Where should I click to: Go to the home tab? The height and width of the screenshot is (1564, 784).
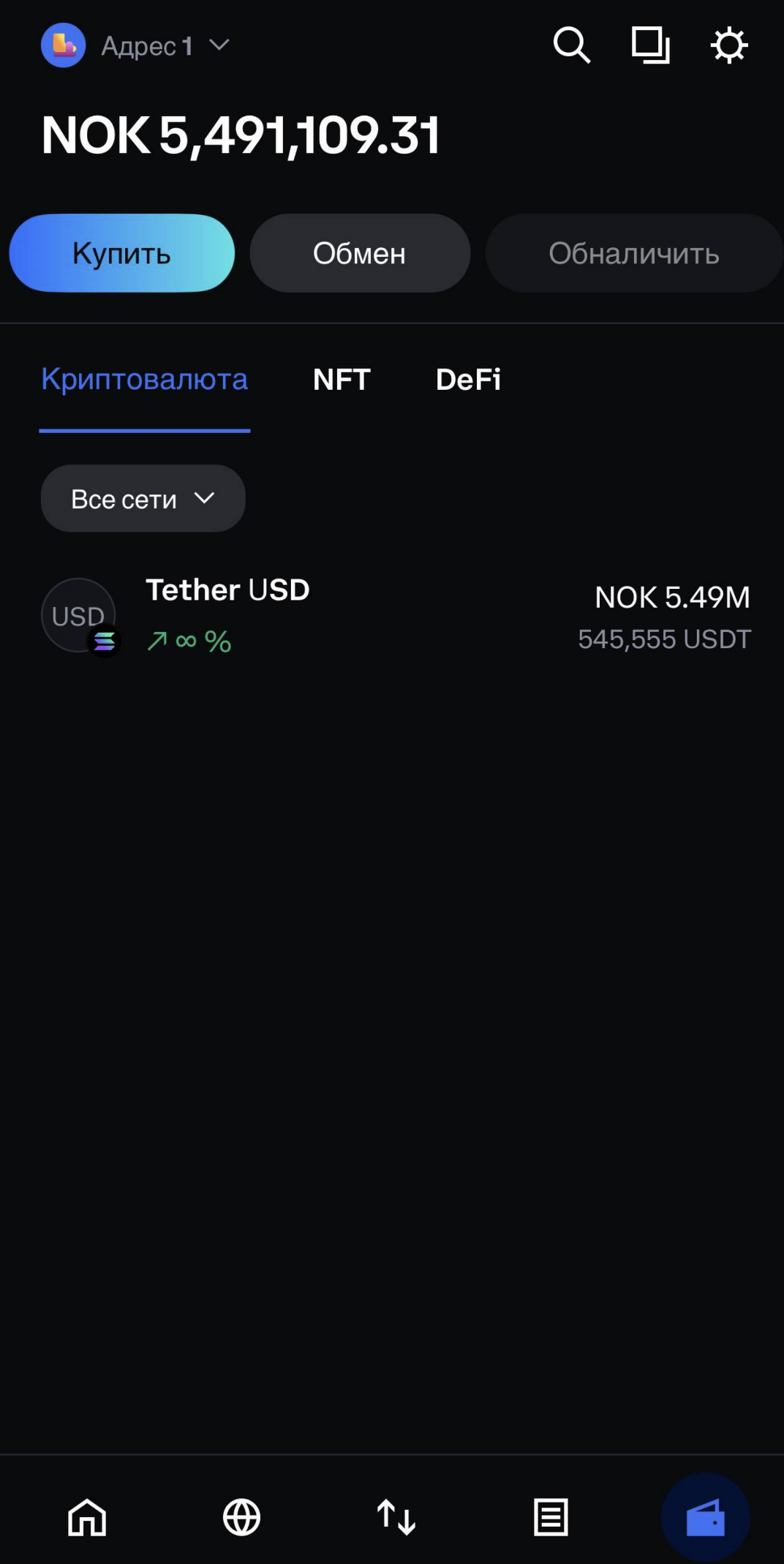(x=87, y=1517)
